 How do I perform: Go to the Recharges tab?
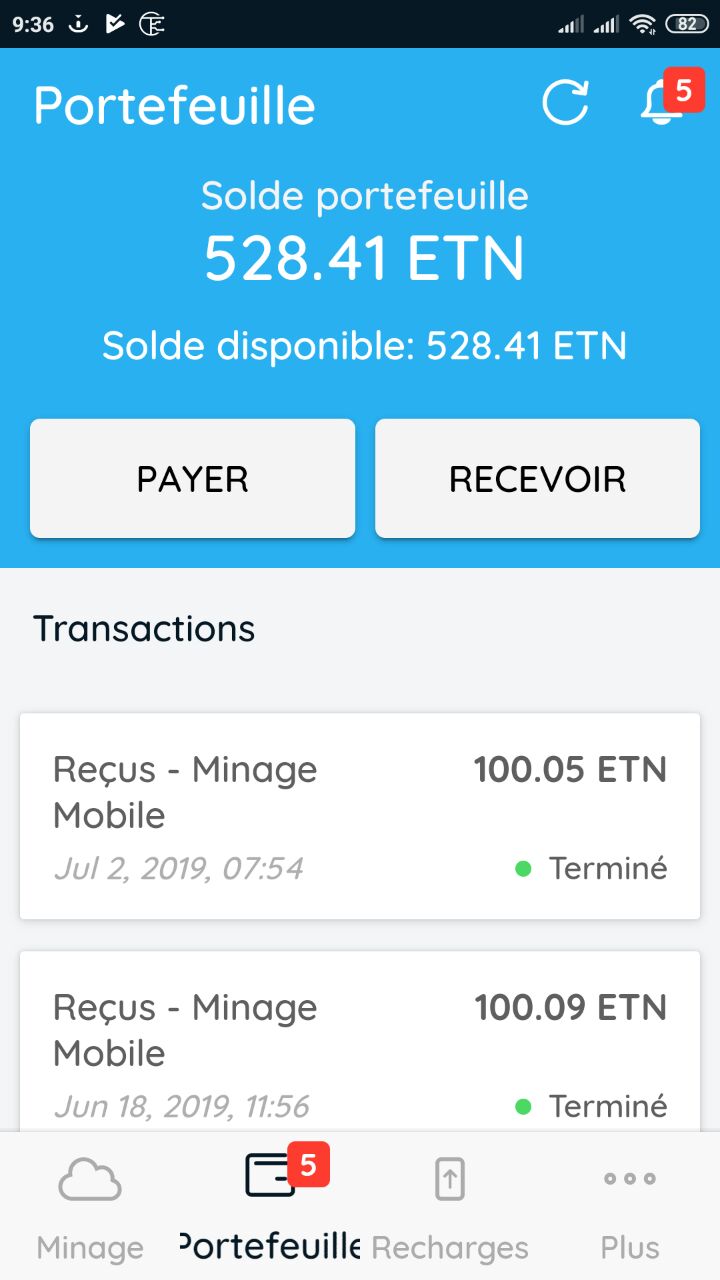450,1207
